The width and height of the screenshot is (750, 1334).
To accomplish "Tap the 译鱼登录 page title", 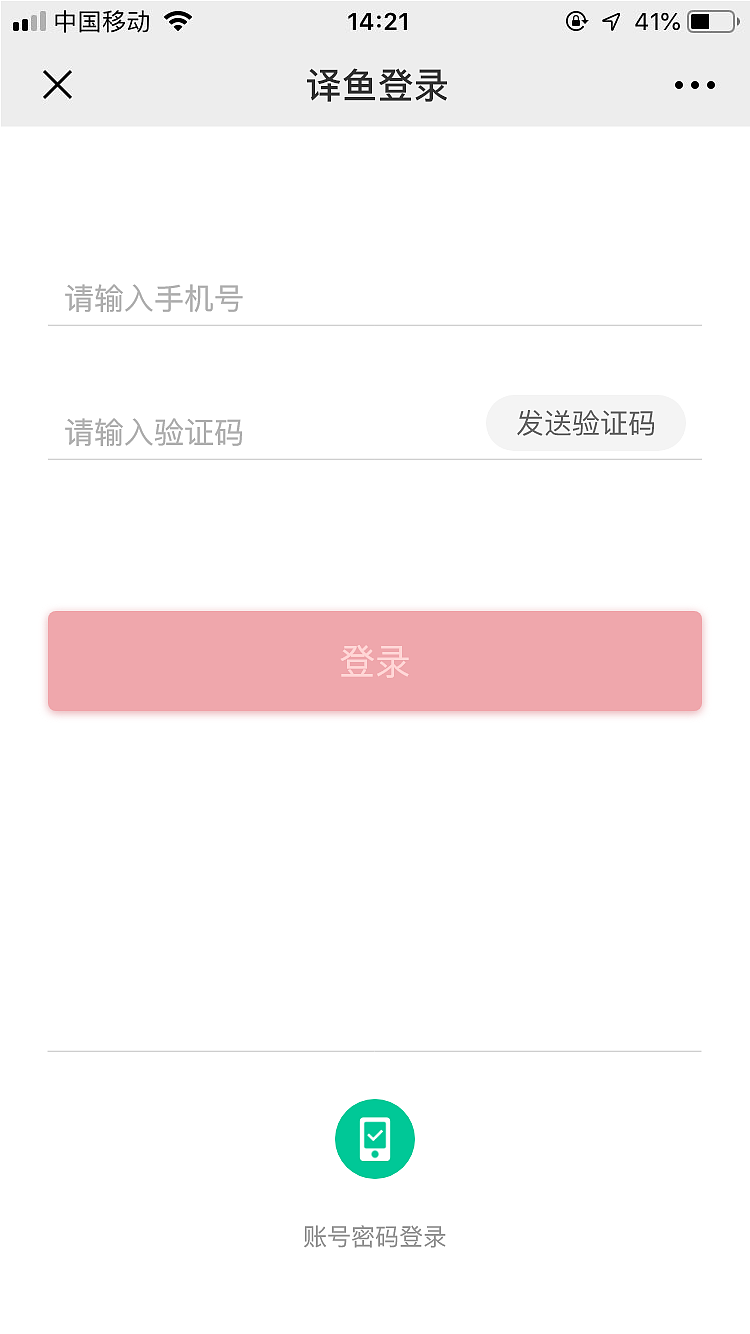I will (x=375, y=86).
